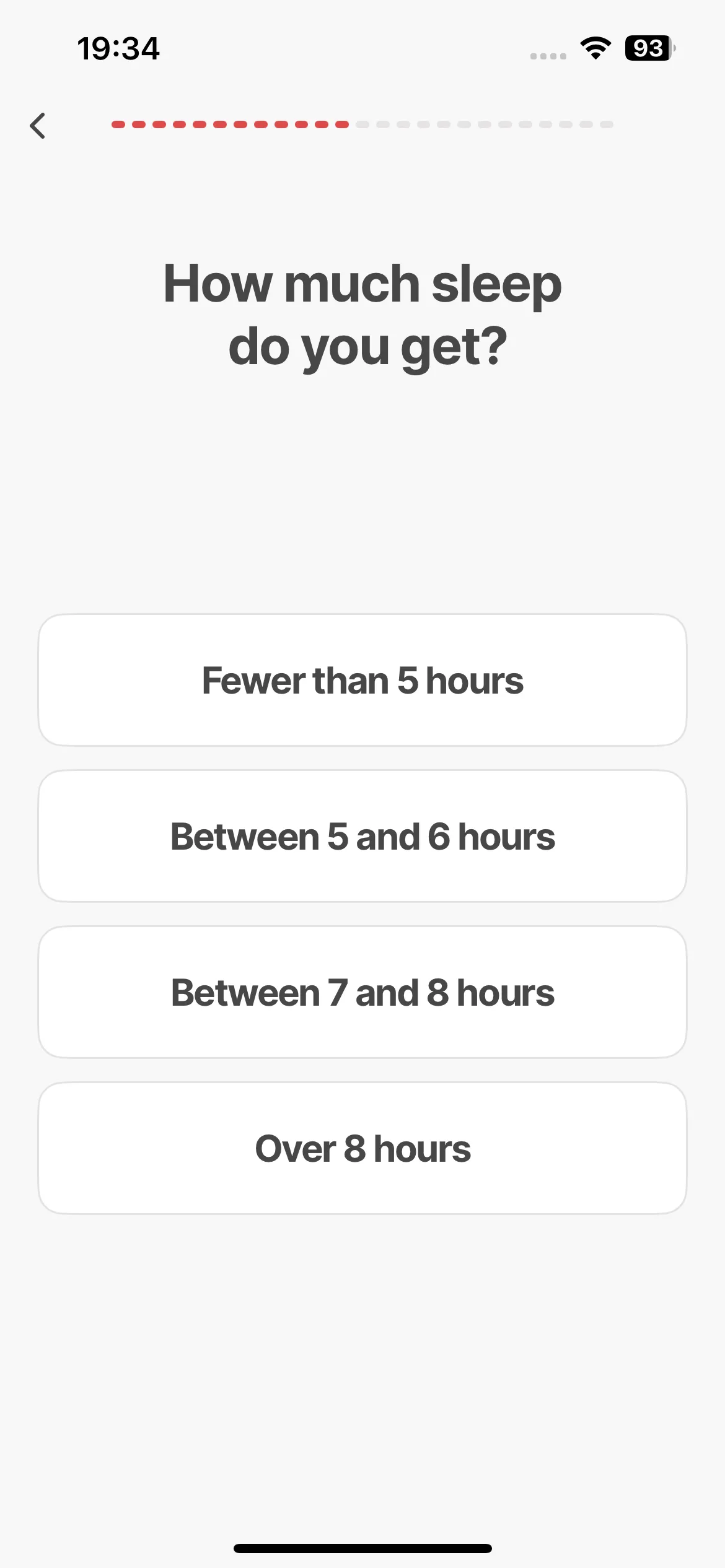Choose Between 5 and 6 hours
This screenshot has width=725, height=1568.
pyautogui.click(x=362, y=836)
